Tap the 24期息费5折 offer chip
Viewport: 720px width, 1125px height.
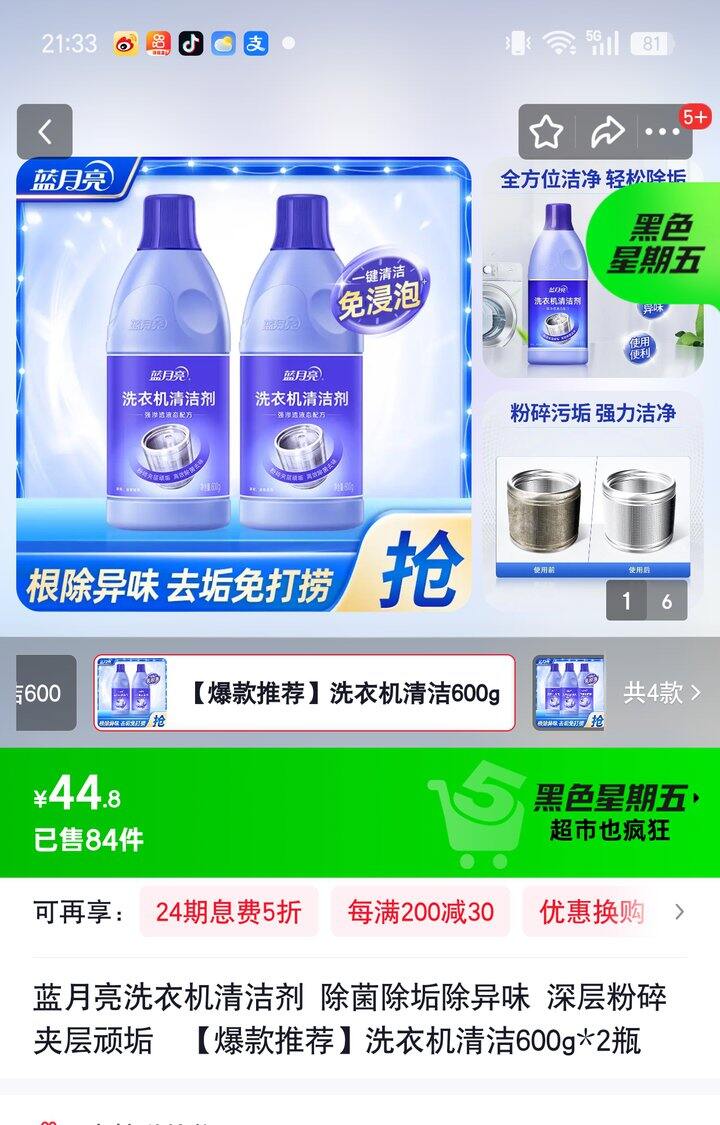coord(228,912)
